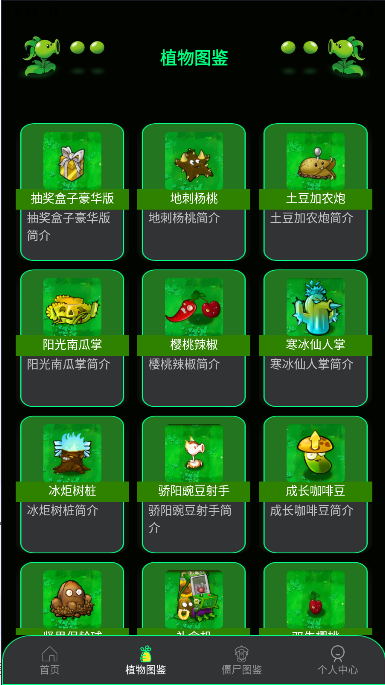Open the 抽奖盒子豪华版 plant card
Image resolution: width=385 pixels, height=685 pixels.
pyautogui.click(x=72, y=192)
